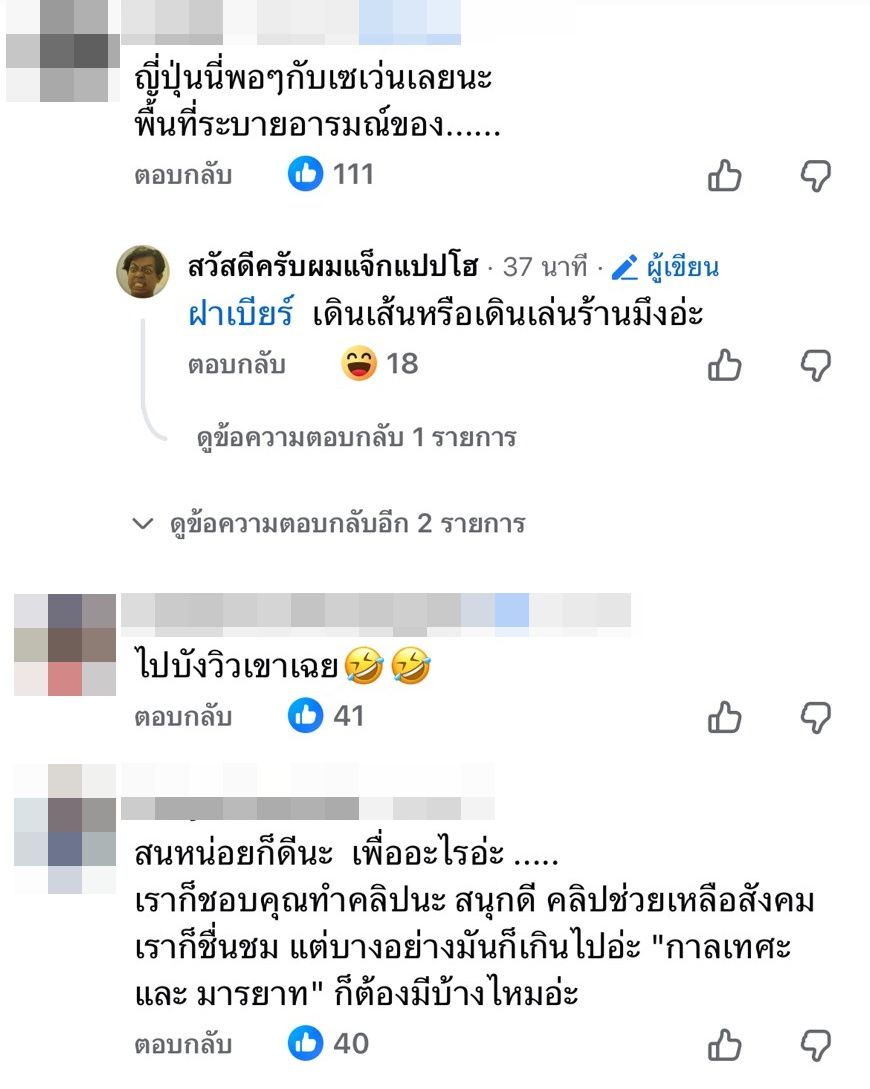Reply to the comment with 111 likes

[183, 176]
